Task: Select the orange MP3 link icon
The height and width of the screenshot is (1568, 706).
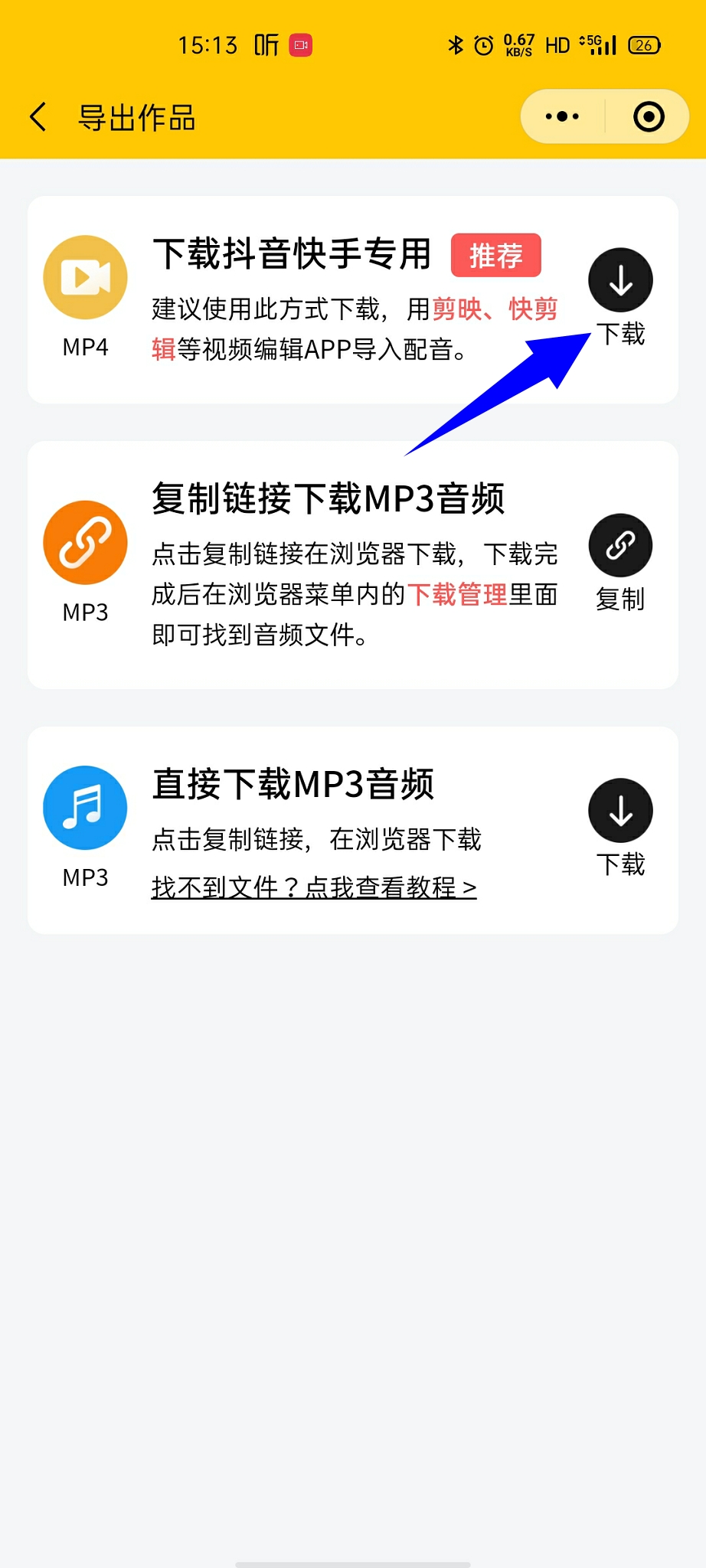Action: click(84, 542)
